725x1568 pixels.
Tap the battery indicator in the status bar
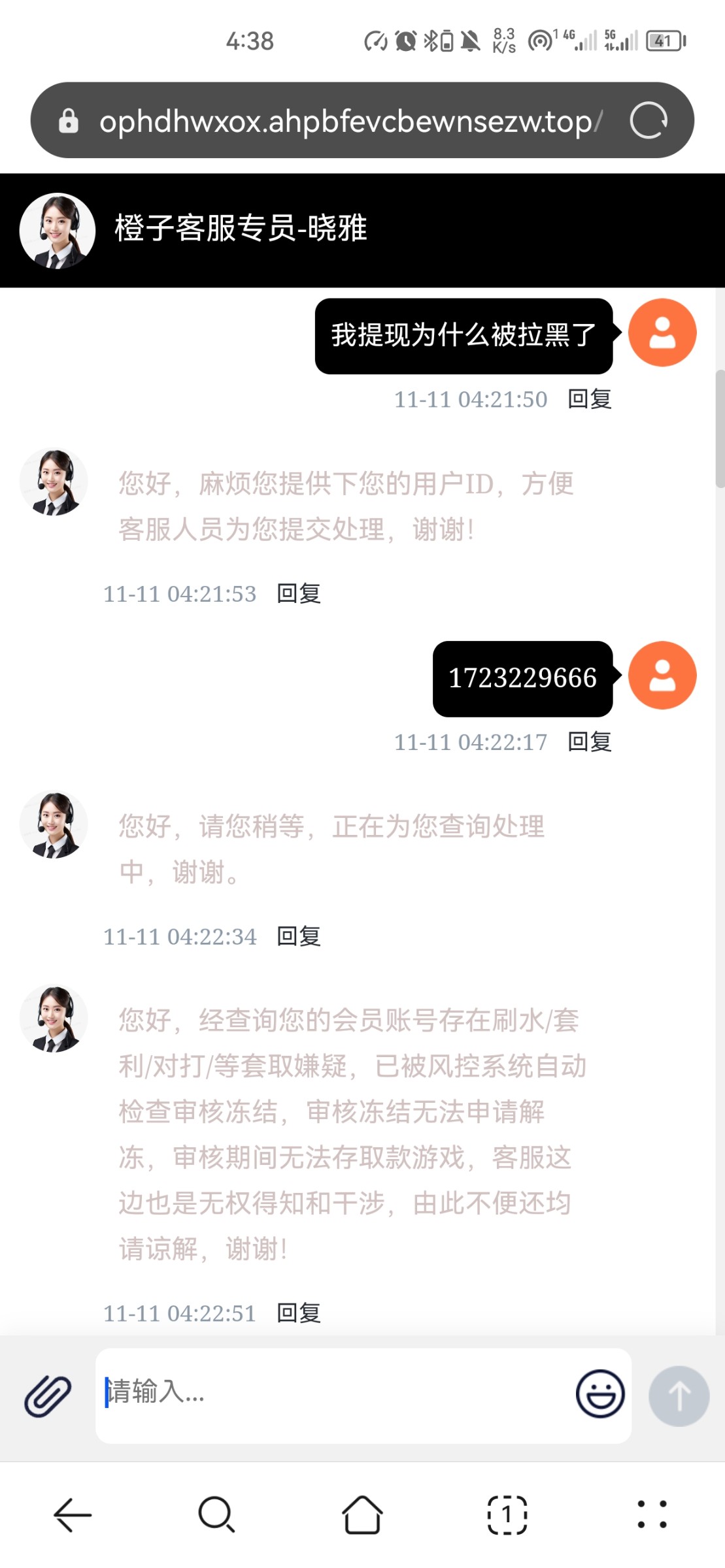pyautogui.click(x=665, y=41)
